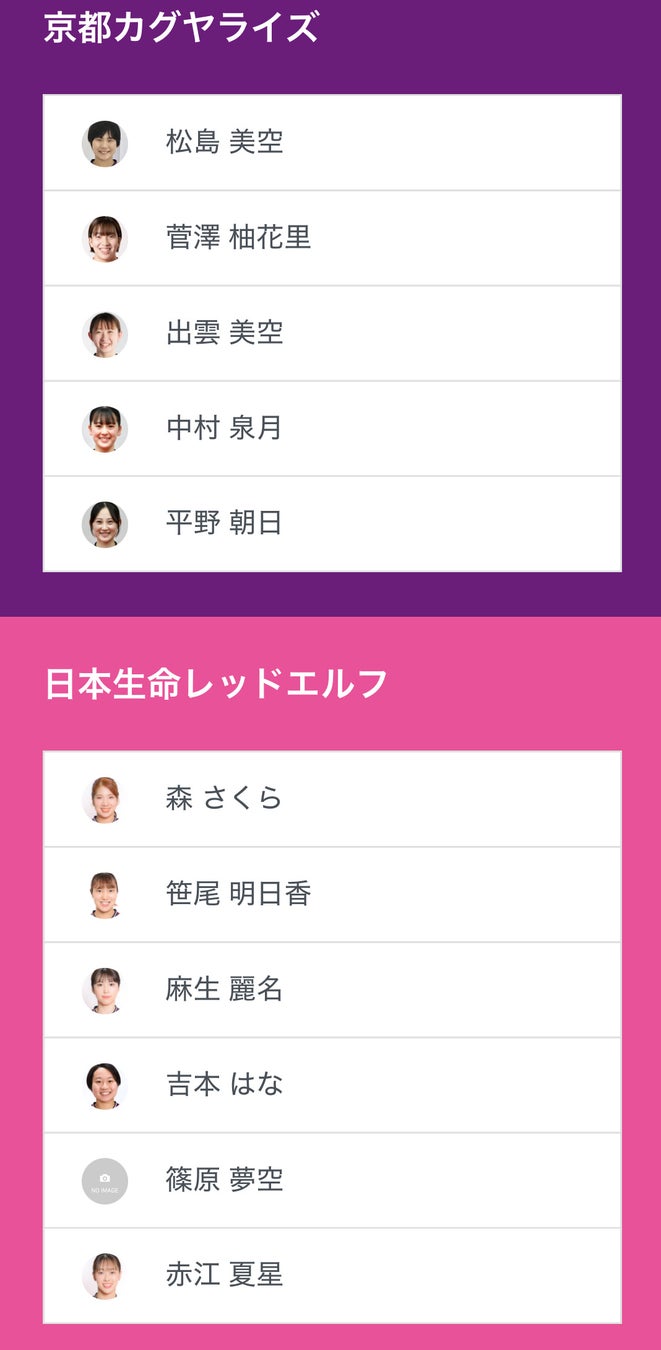Open player profile for 松島 美空
The height and width of the screenshot is (1350, 661).
pos(225,142)
